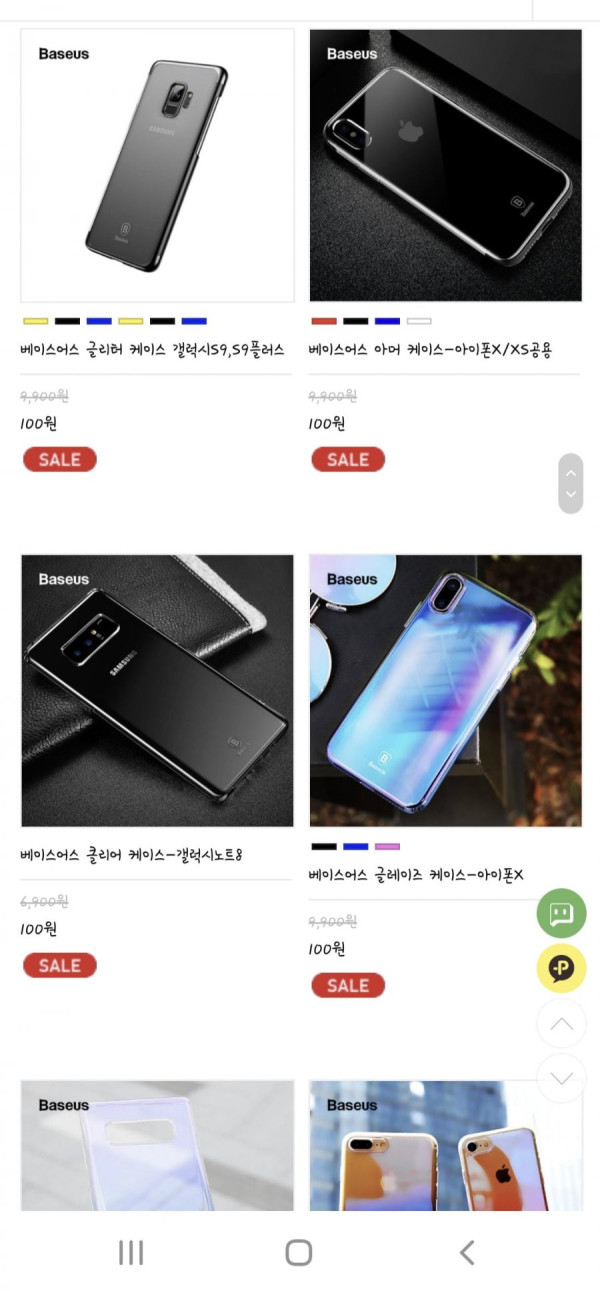Image resolution: width=600 pixels, height=1291 pixels.
Task: Tap the system back button
Action: pos(466,1252)
